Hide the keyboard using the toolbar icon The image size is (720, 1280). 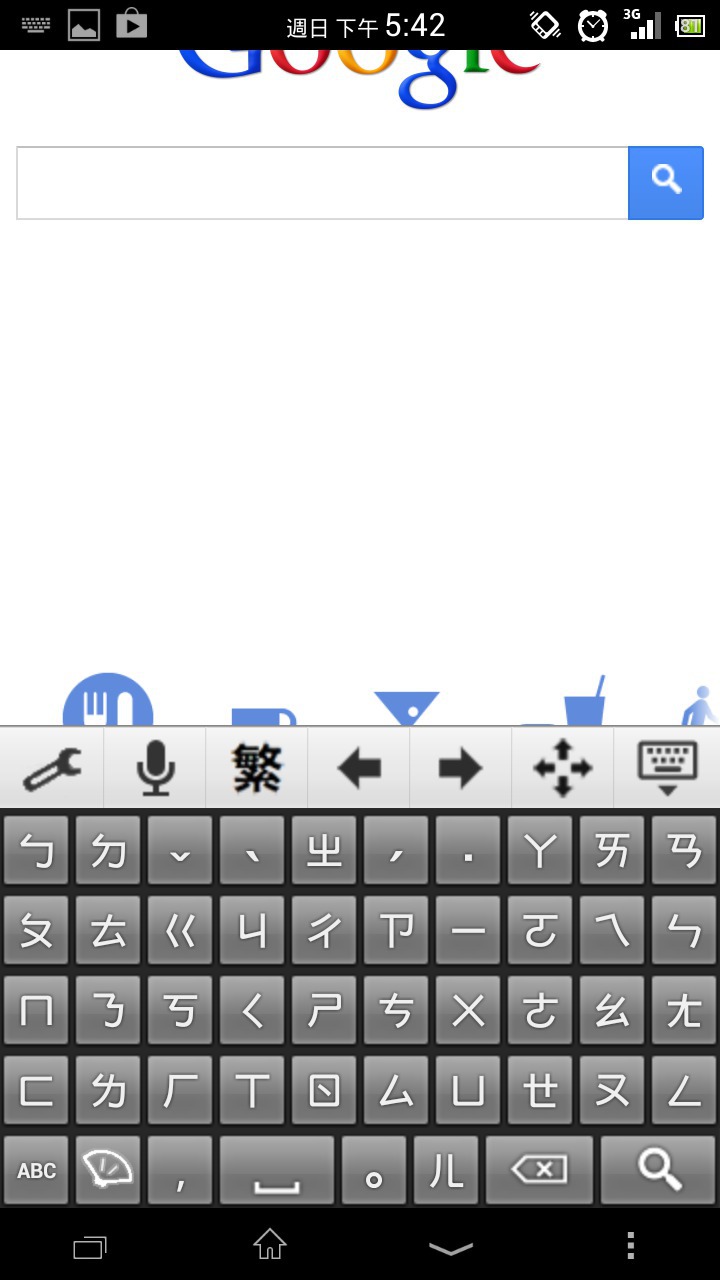pos(667,768)
